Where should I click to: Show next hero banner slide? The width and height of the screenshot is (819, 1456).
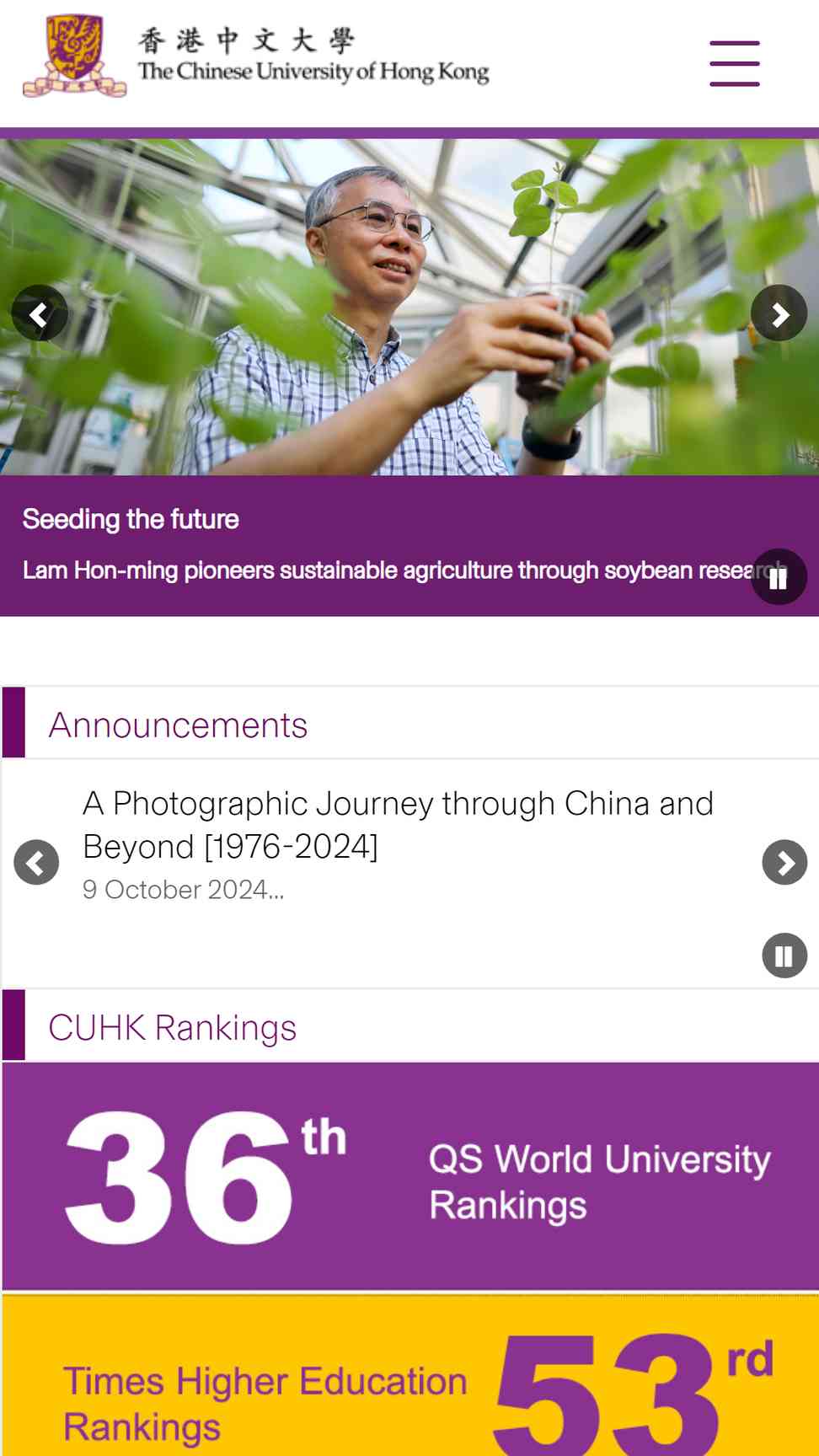coord(779,313)
